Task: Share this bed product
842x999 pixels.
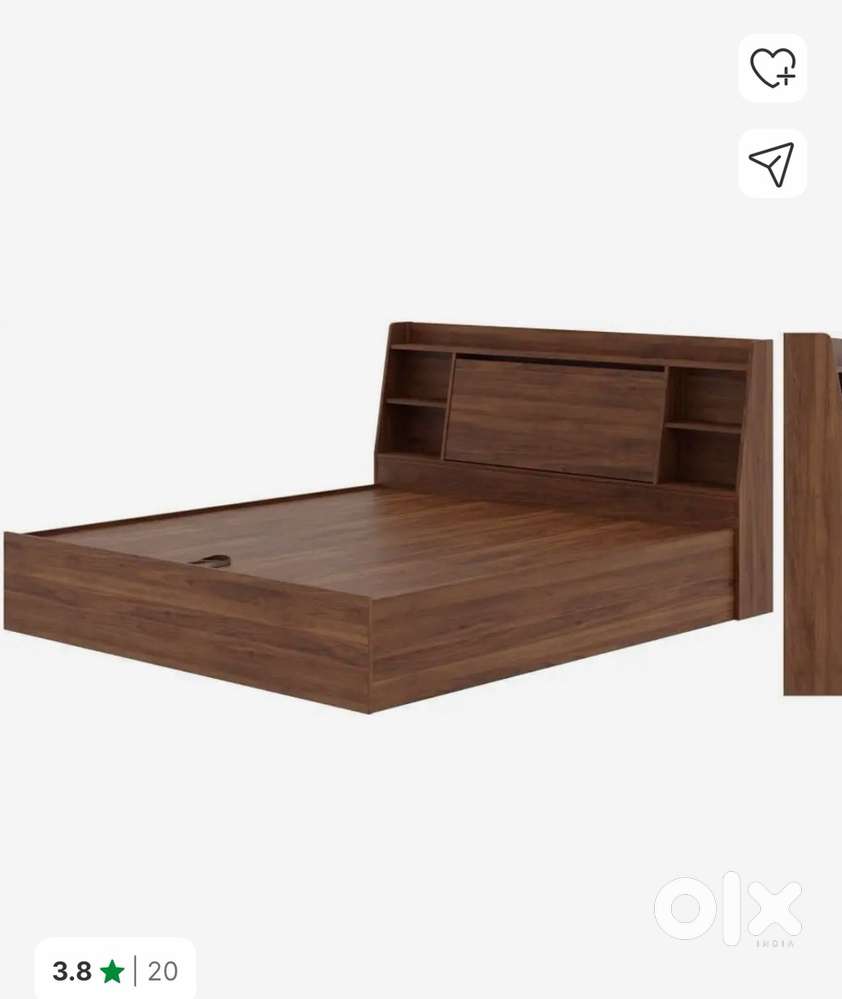Action: 772,163
